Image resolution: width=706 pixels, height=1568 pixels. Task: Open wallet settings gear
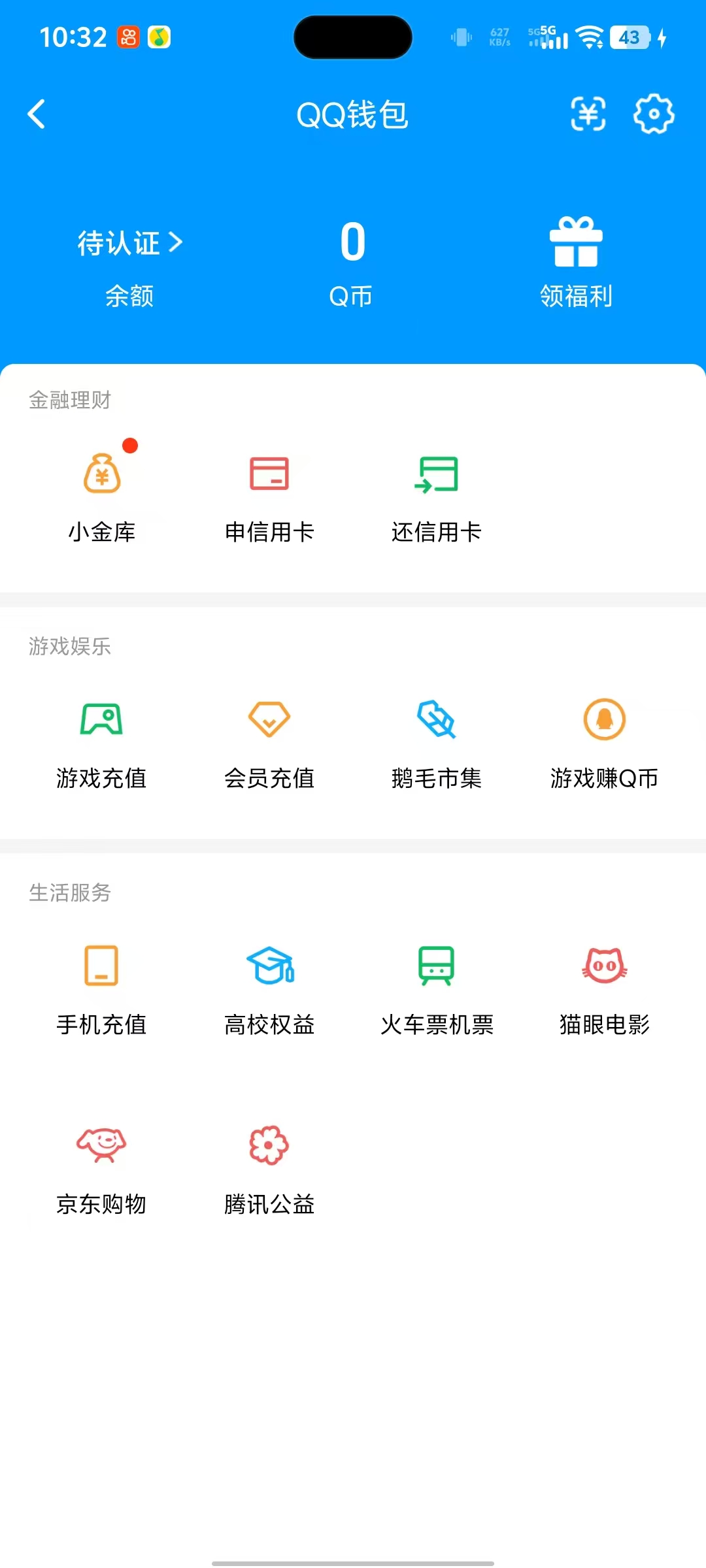(x=653, y=114)
